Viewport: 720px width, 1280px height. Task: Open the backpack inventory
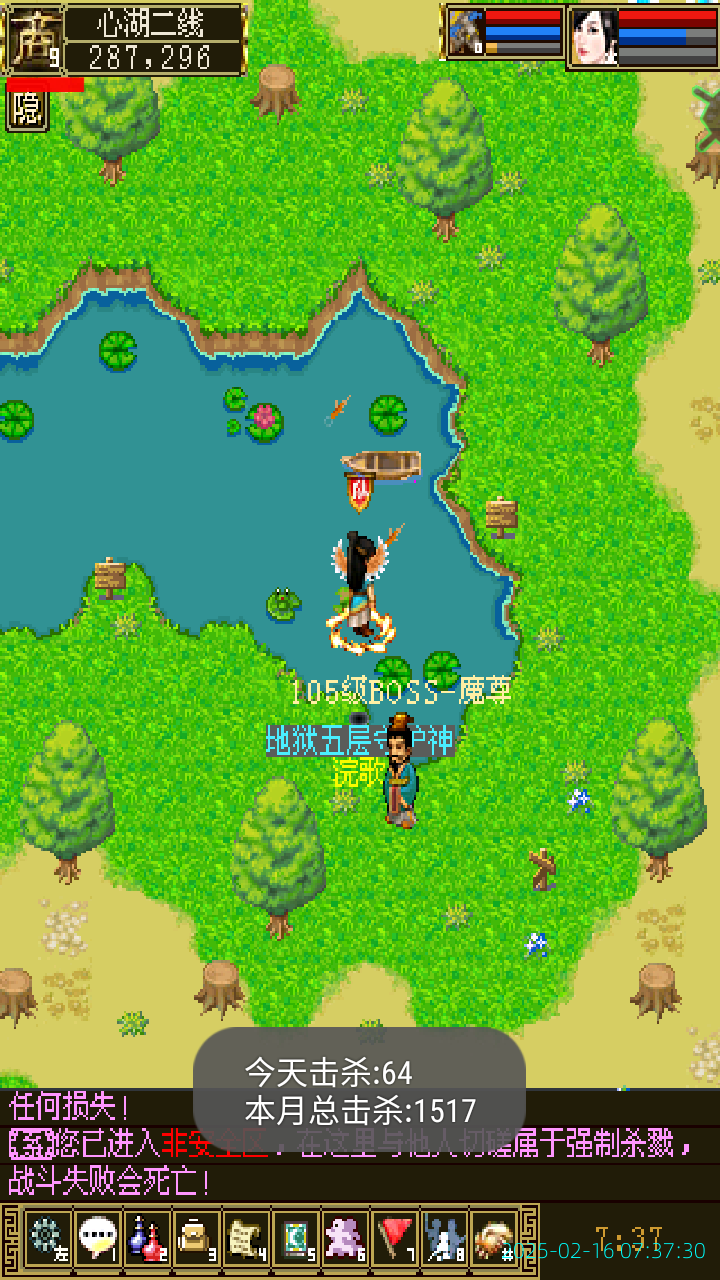(196, 1238)
